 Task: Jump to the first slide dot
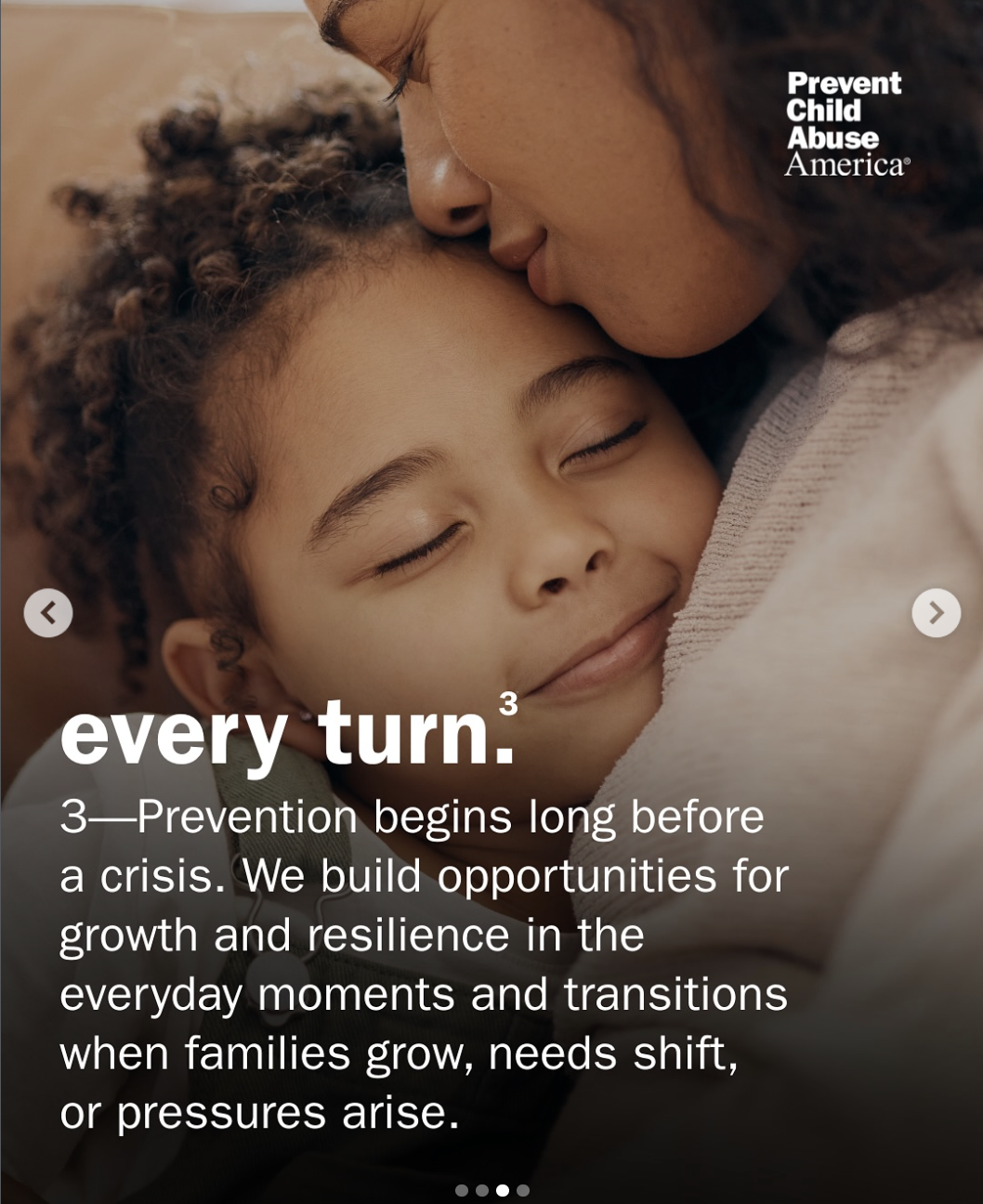(462, 1190)
